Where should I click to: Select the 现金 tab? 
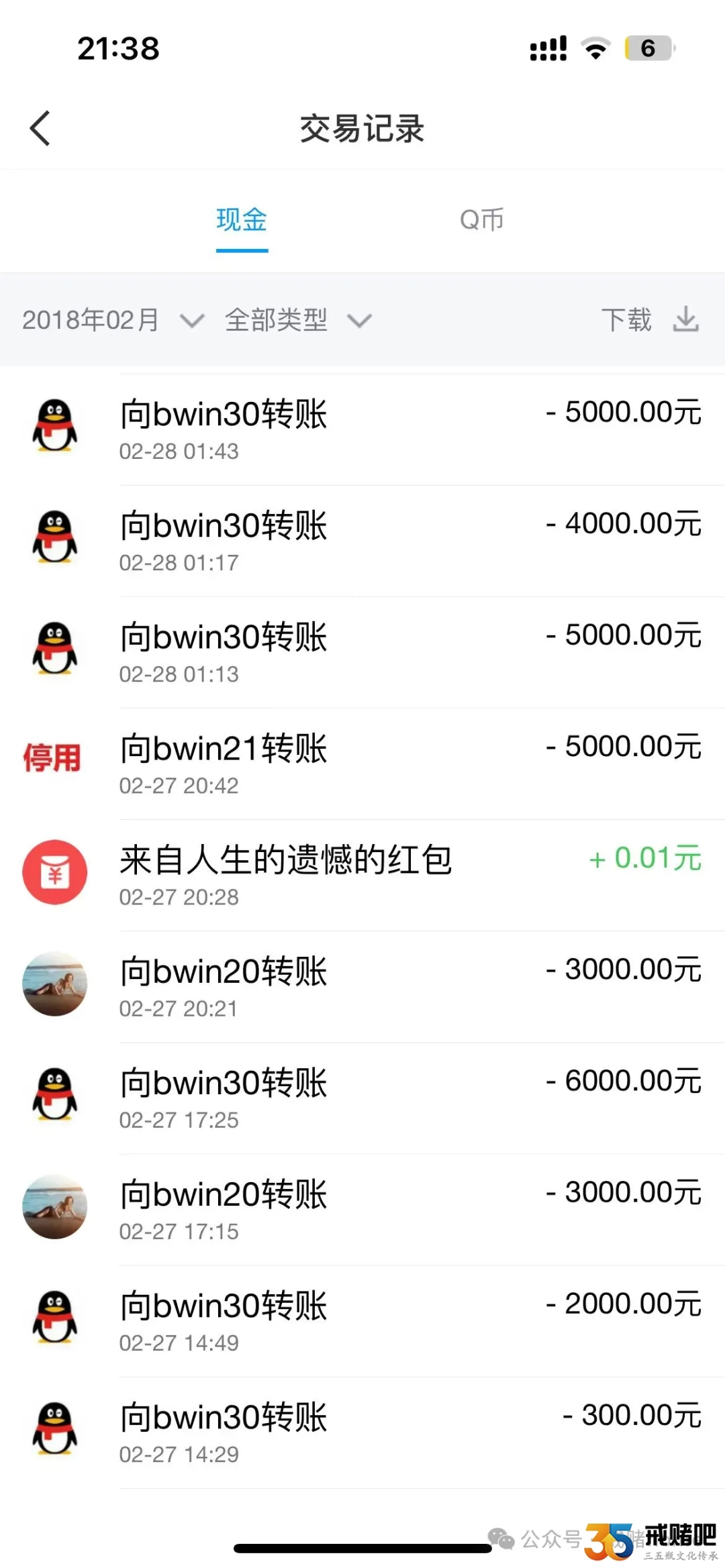(242, 219)
